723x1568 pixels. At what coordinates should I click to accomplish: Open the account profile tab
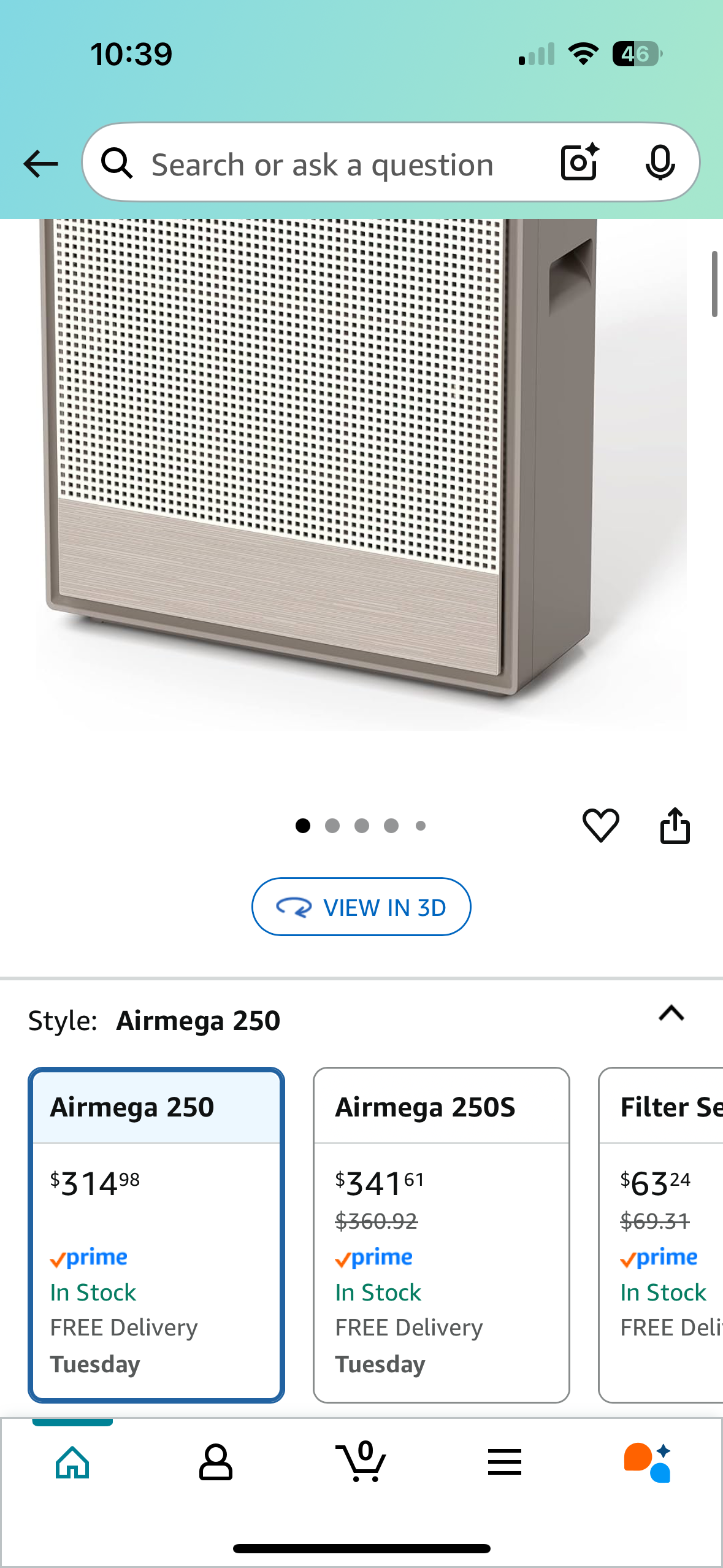tap(216, 1462)
